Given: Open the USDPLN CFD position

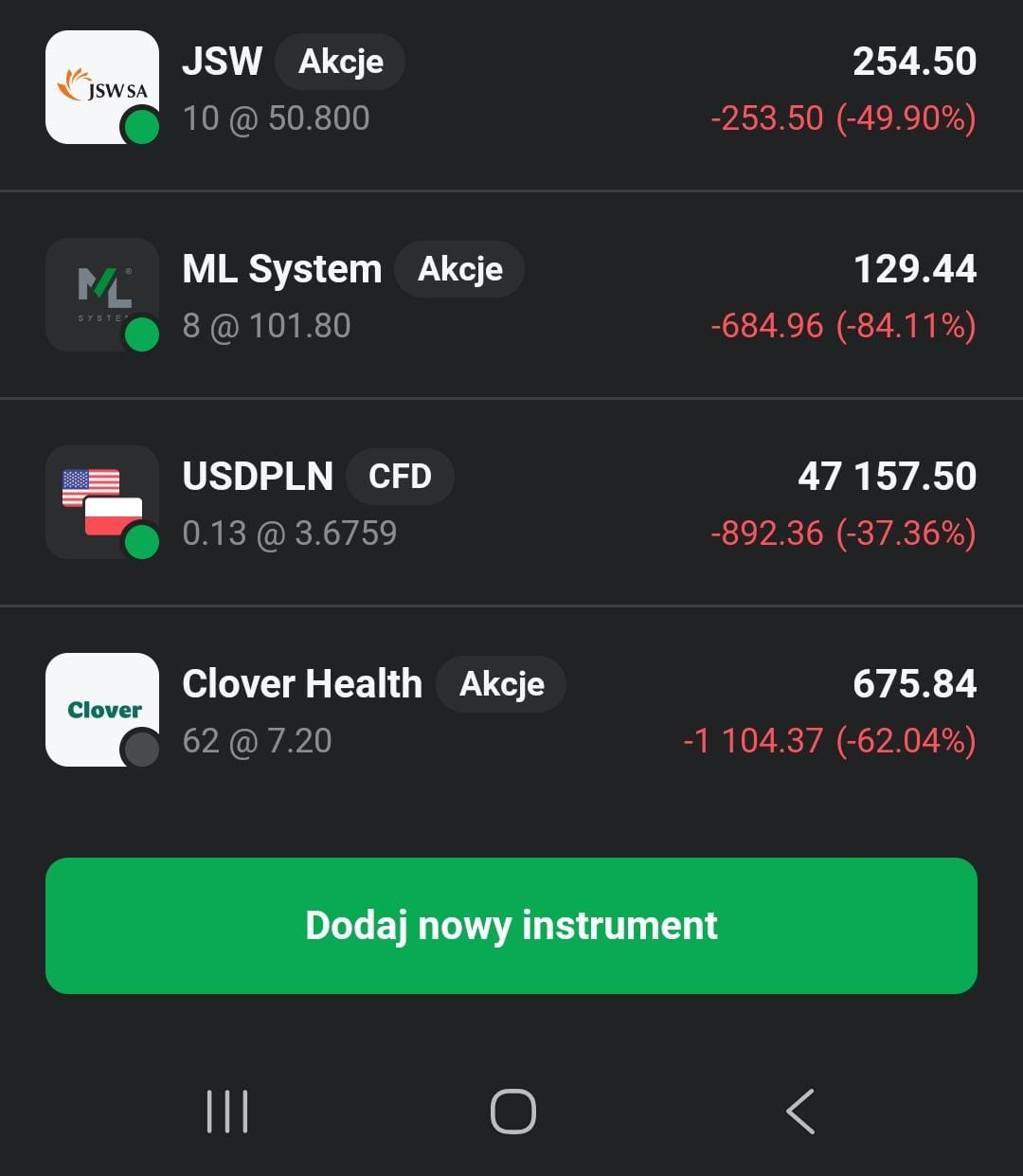Looking at the screenshot, I should pyautogui.click(x=511, y=503).
